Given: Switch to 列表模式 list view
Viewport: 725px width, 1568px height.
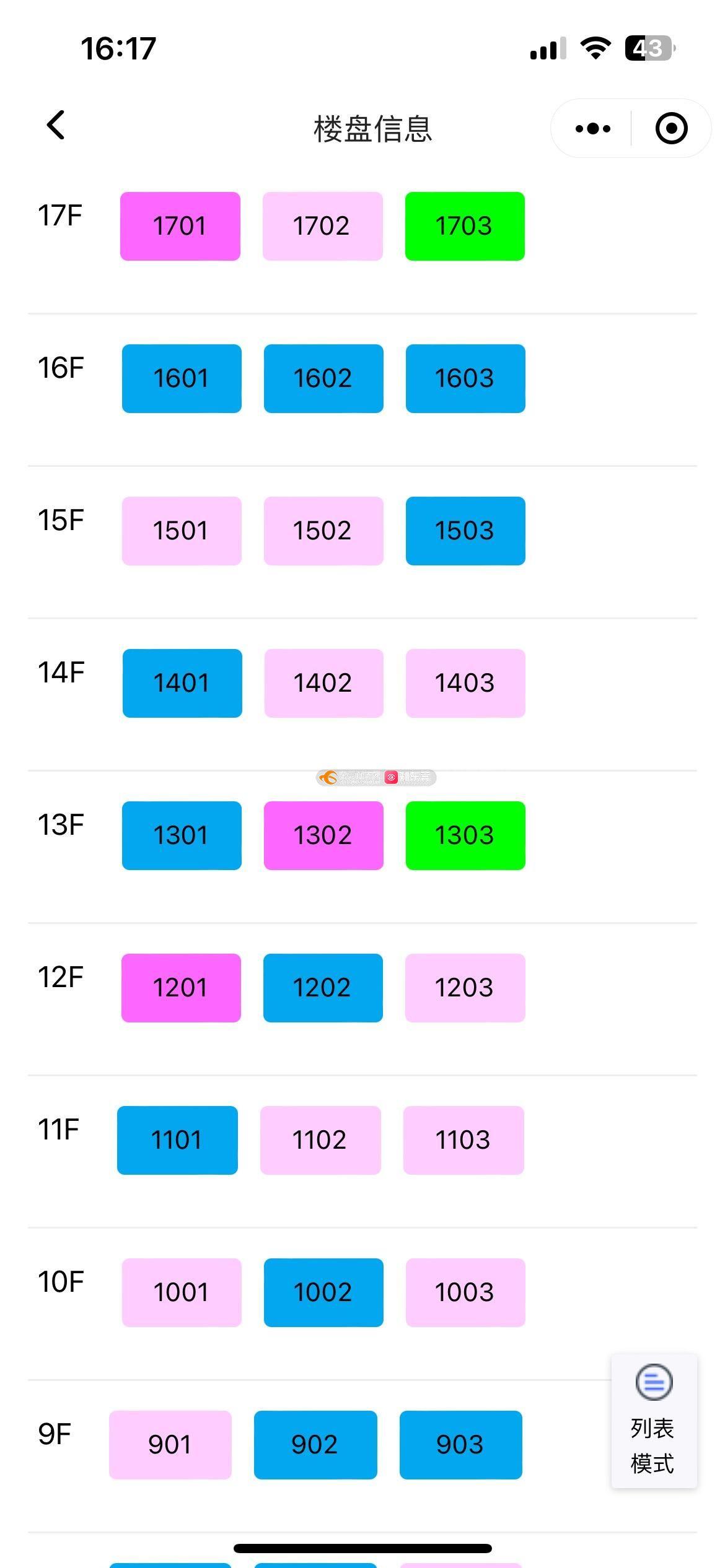Looking at the screenshot, I should coord(654,1421).
